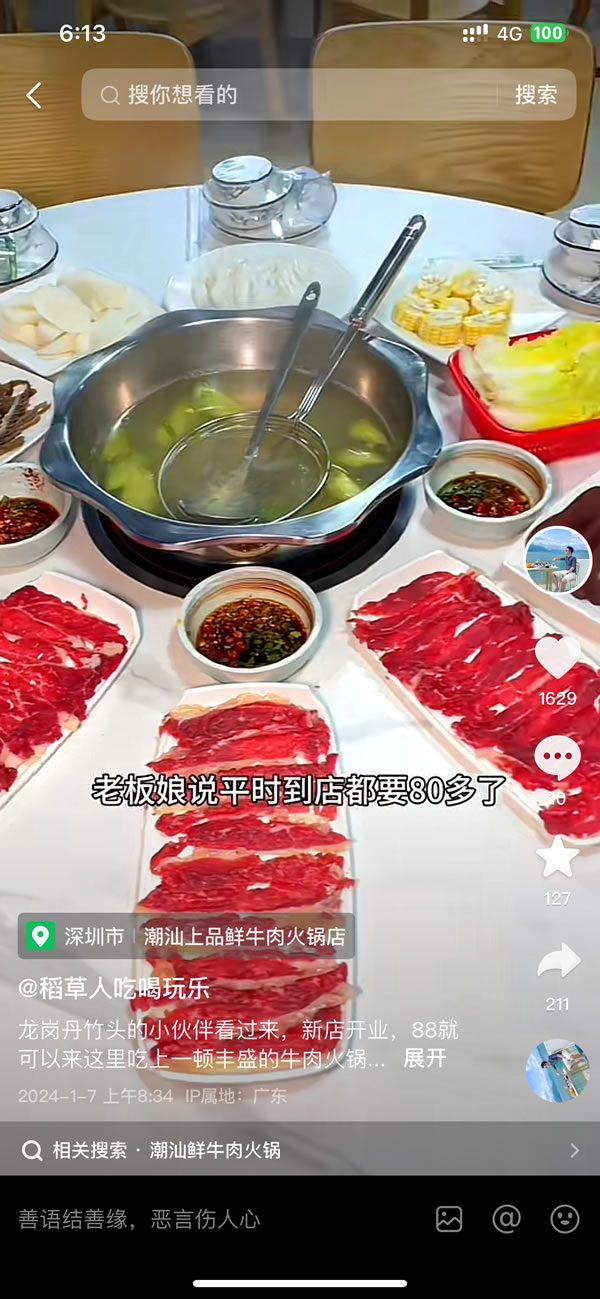Open related search 潮汕鲜牛肉火锅
Viewport: 600px width, 1299px height.
click(x=300, y=1150)
